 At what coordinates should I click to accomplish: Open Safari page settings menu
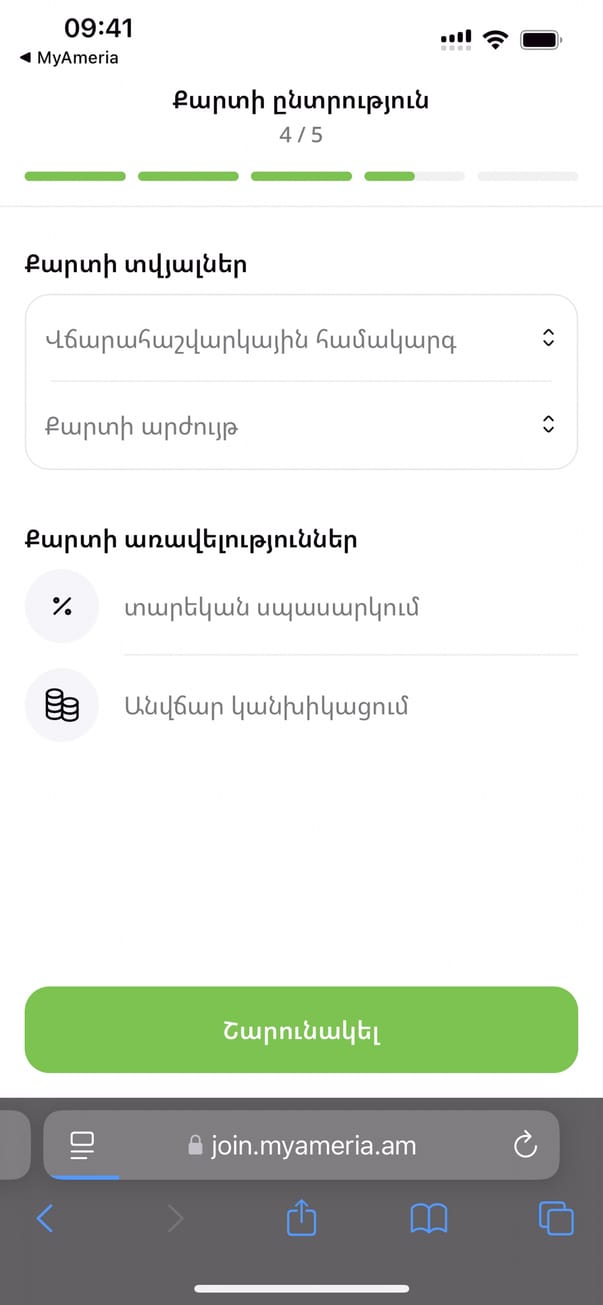click(82, 1145)
